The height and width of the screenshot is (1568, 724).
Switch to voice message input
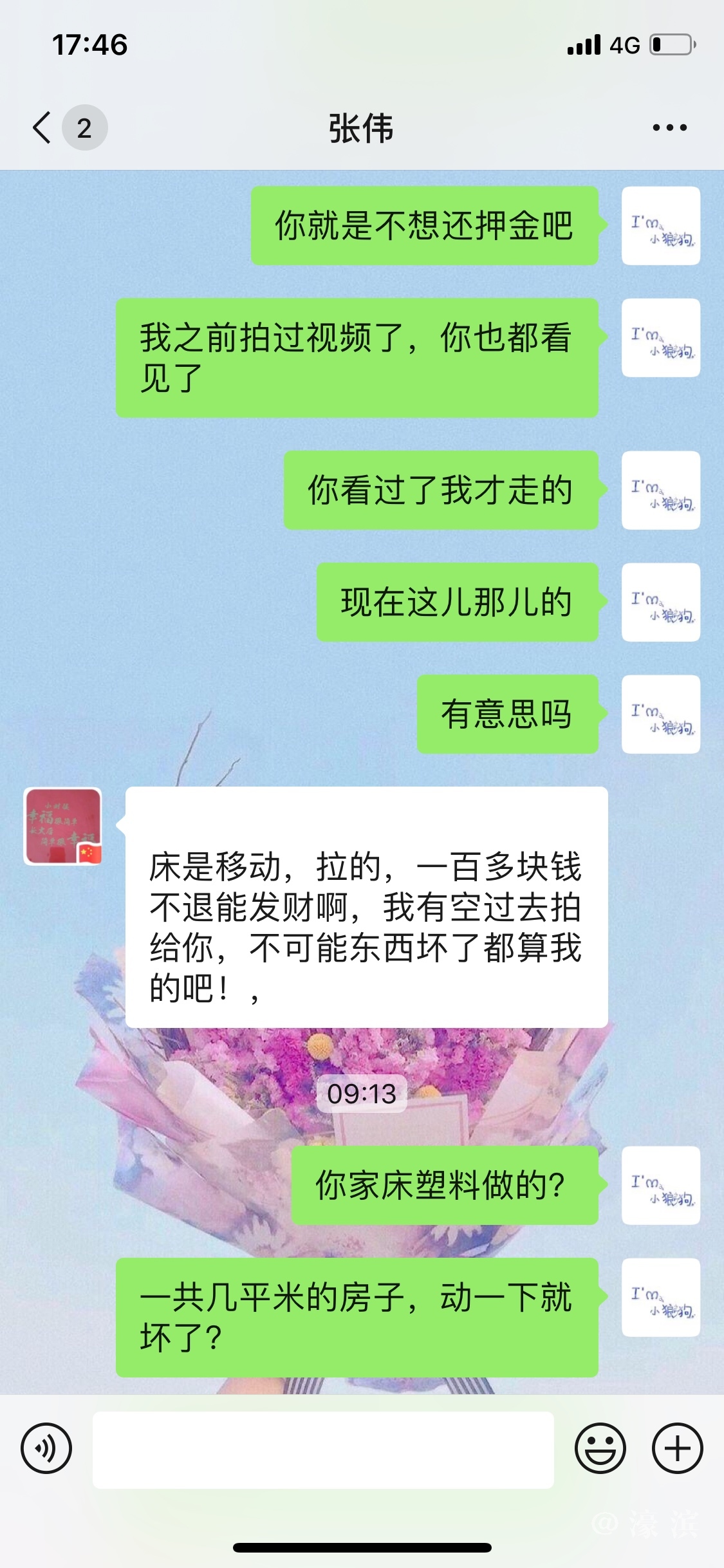pos(46,1449)
